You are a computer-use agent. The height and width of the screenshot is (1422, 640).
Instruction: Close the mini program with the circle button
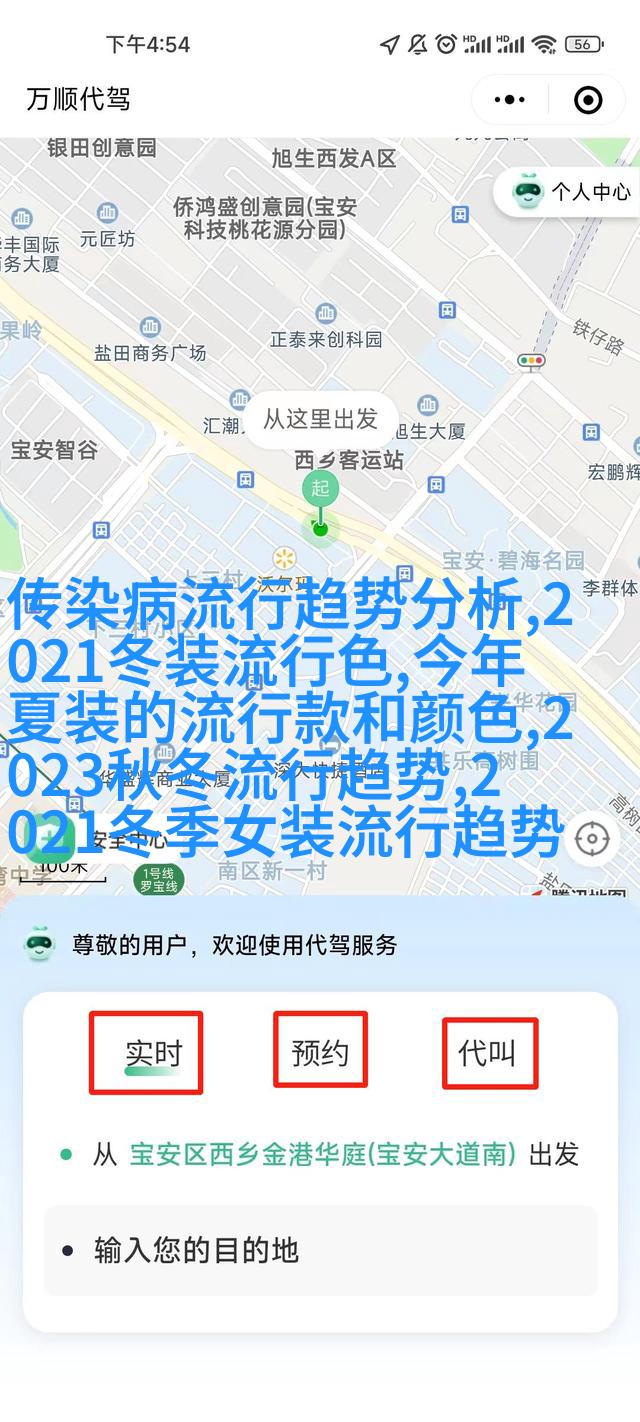pos(588,100)
